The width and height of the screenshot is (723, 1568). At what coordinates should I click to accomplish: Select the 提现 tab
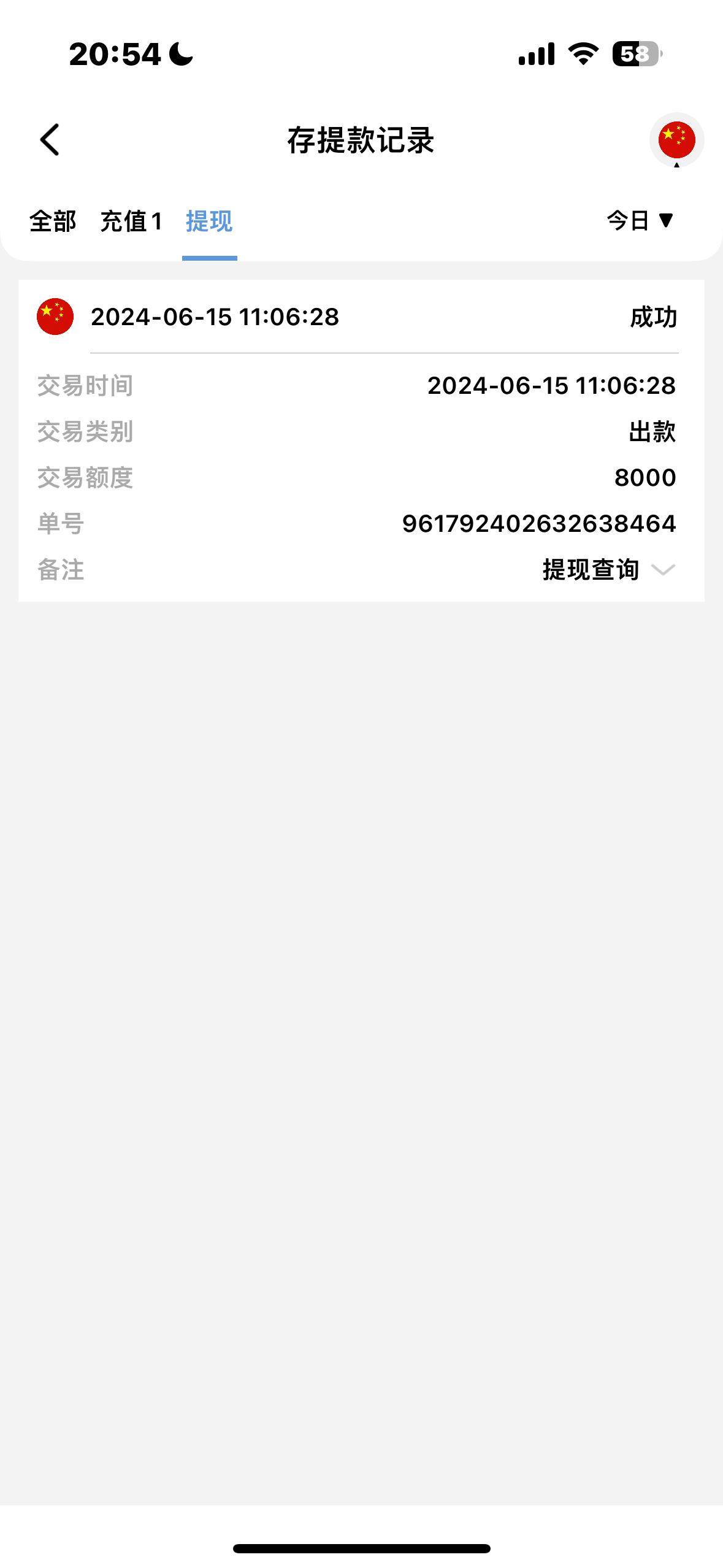click(x=209, y=221)
